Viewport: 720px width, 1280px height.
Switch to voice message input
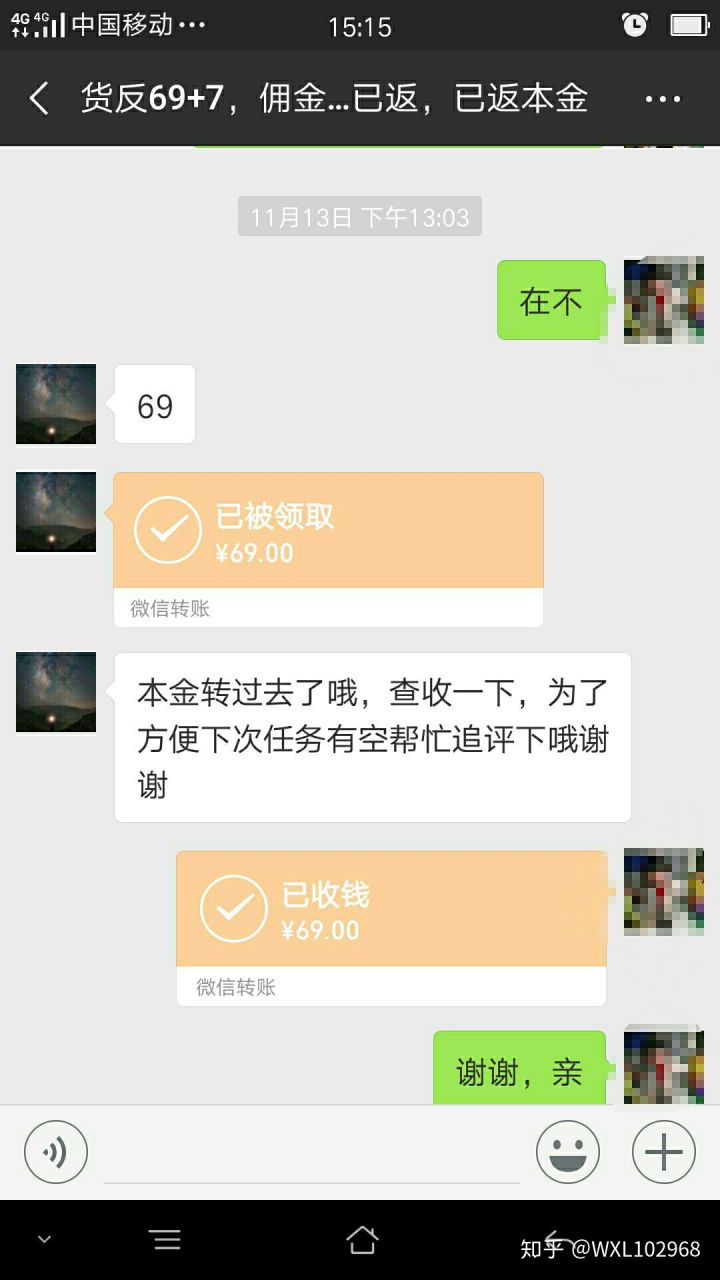[x=56, y=1152]
